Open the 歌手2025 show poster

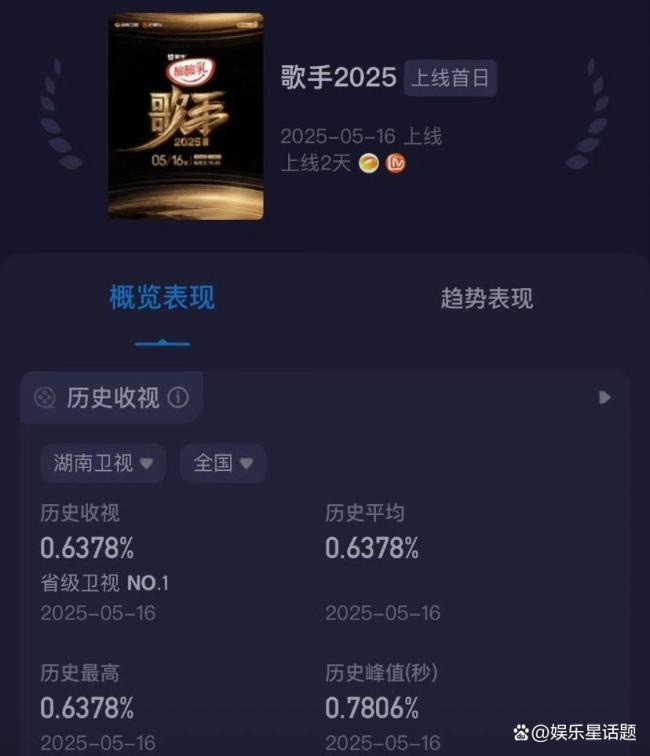click(x=186, y=116)
